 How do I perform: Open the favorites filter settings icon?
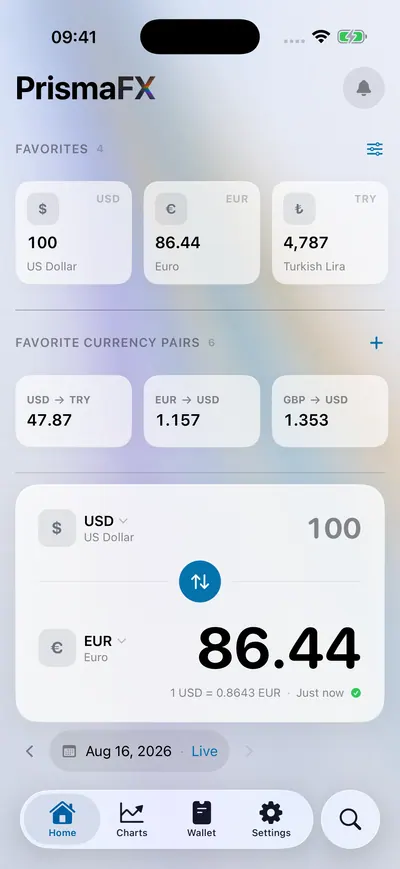coord(375,149)
